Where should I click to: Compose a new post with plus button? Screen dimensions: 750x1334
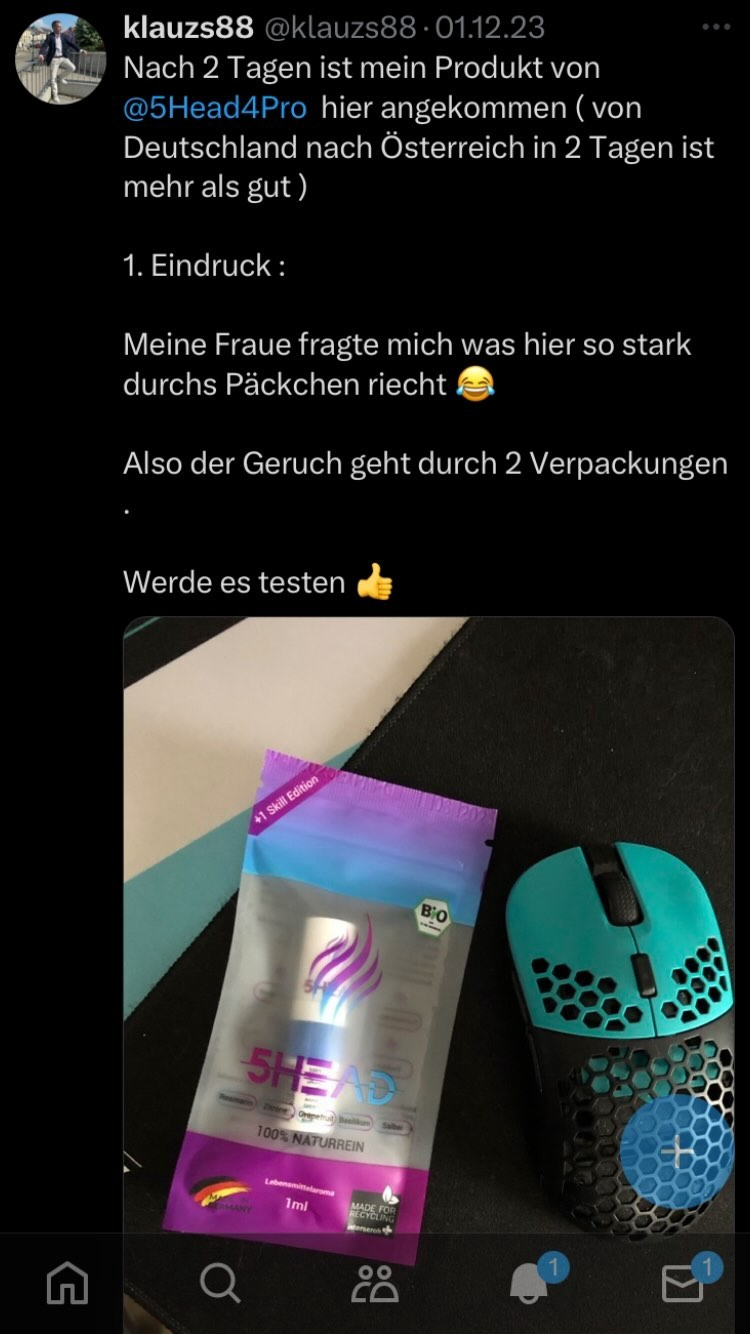click(677, 1152)
